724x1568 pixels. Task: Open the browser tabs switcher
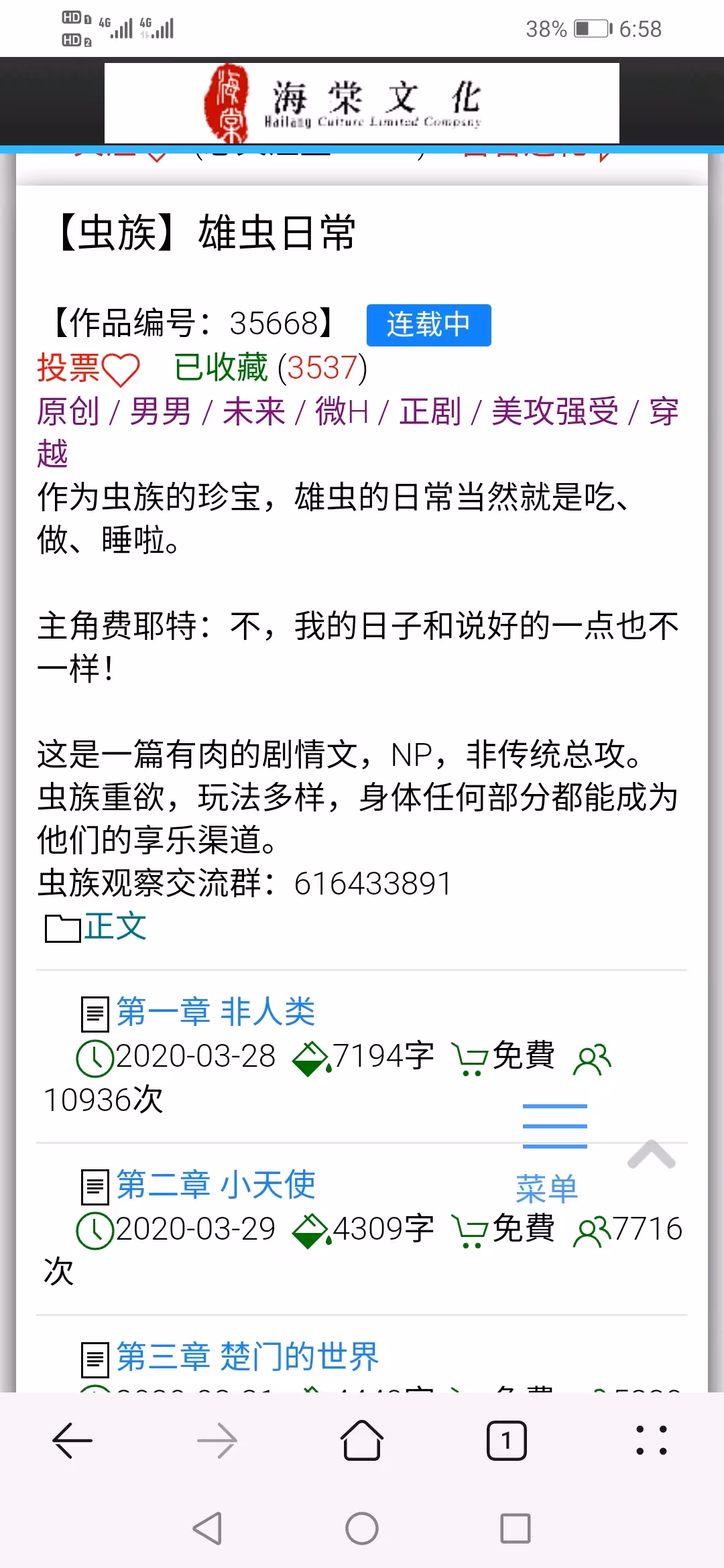(507, 1441)
